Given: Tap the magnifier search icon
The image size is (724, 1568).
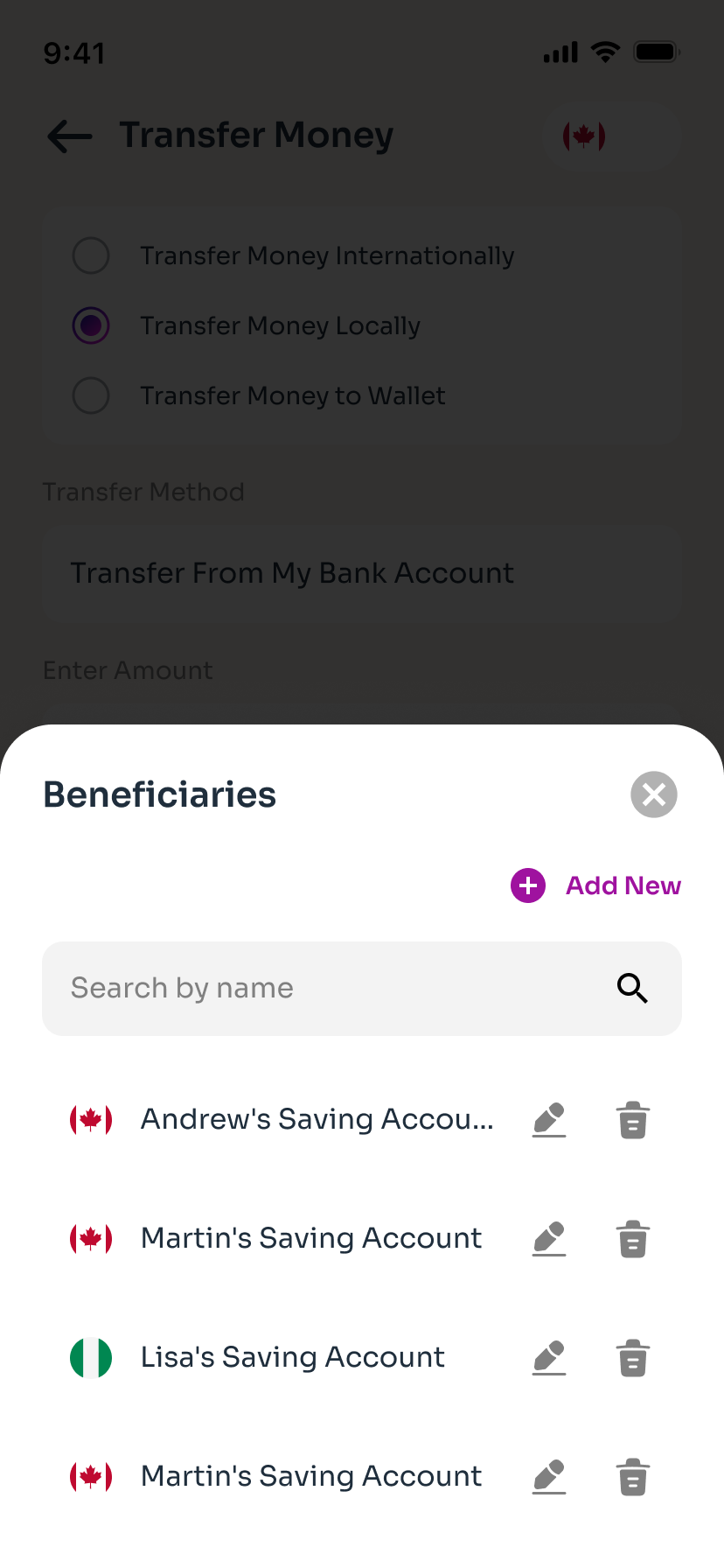Looking at the screenshot, I should (x=632, y=989).
